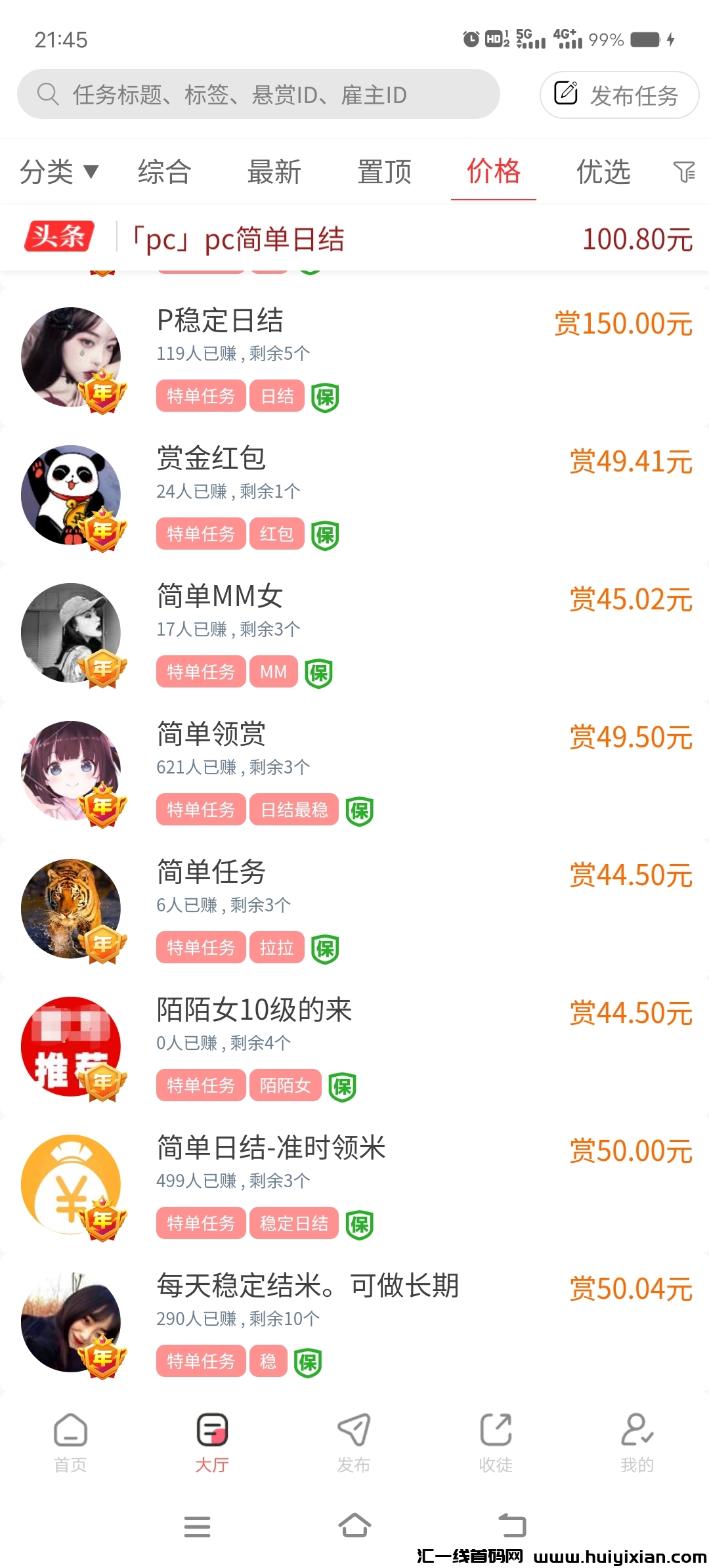Tap the 发布任务 publish button
This screenshot has width=709, height=1568.
coord(618,95)
